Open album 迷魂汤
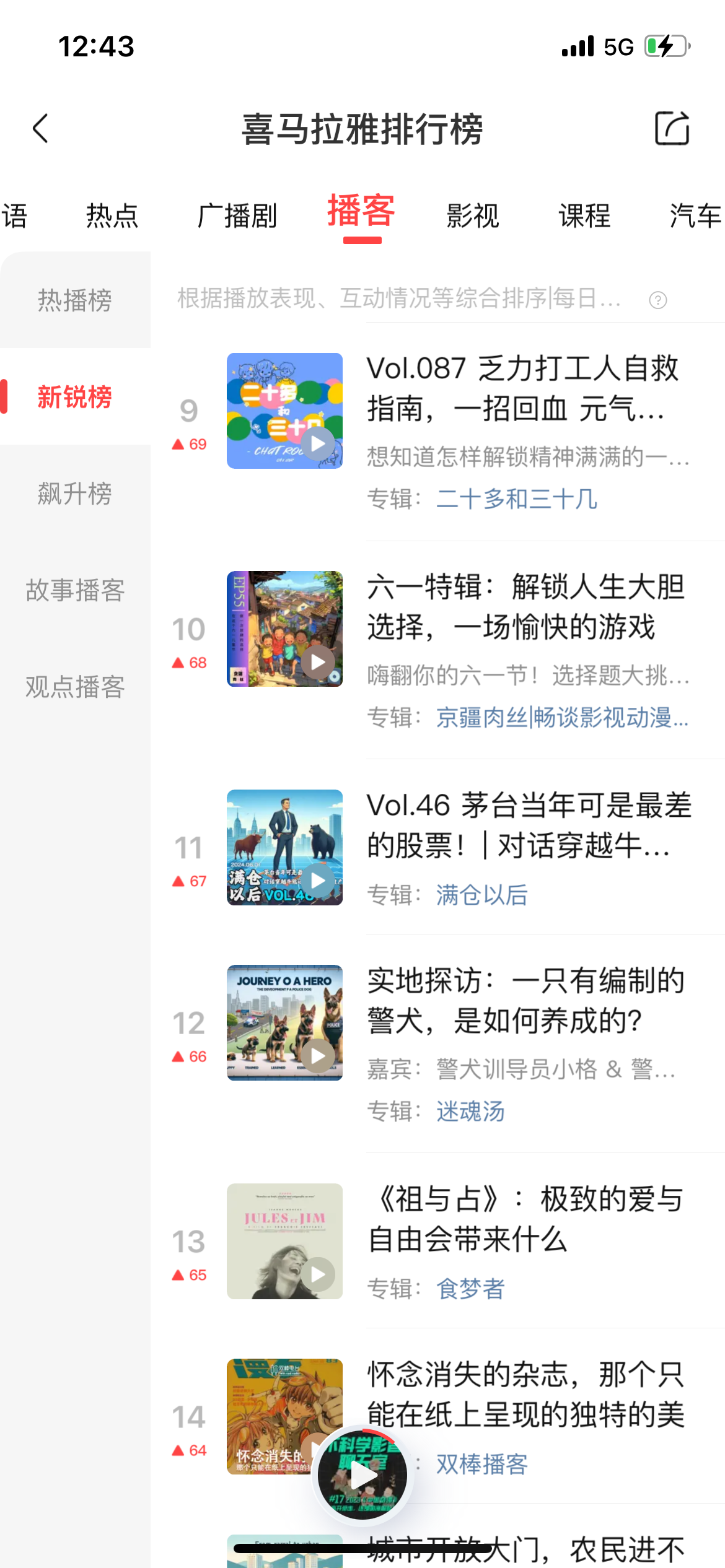725x1568 pixels. coord(470,1111)
